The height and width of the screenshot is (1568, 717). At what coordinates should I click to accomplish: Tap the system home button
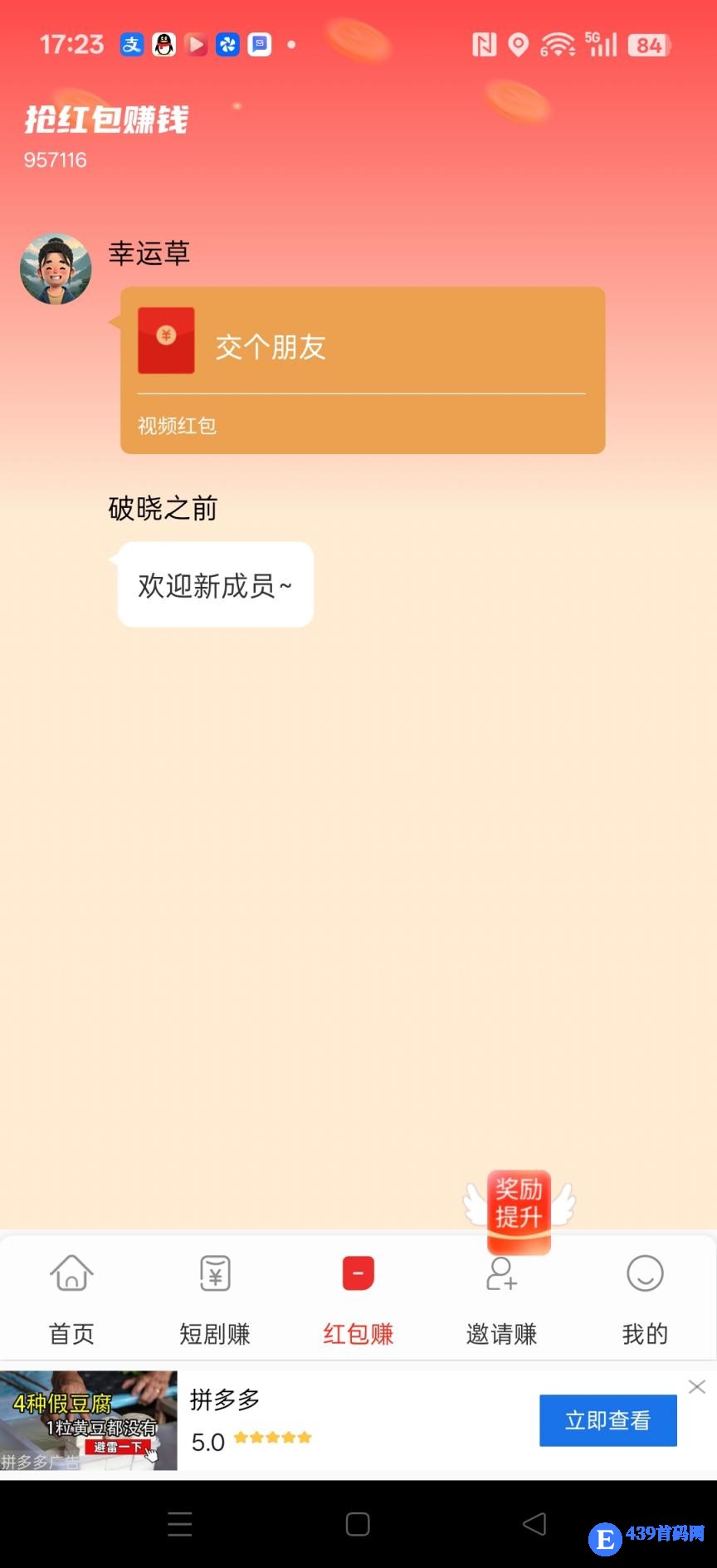[358, 1524]
